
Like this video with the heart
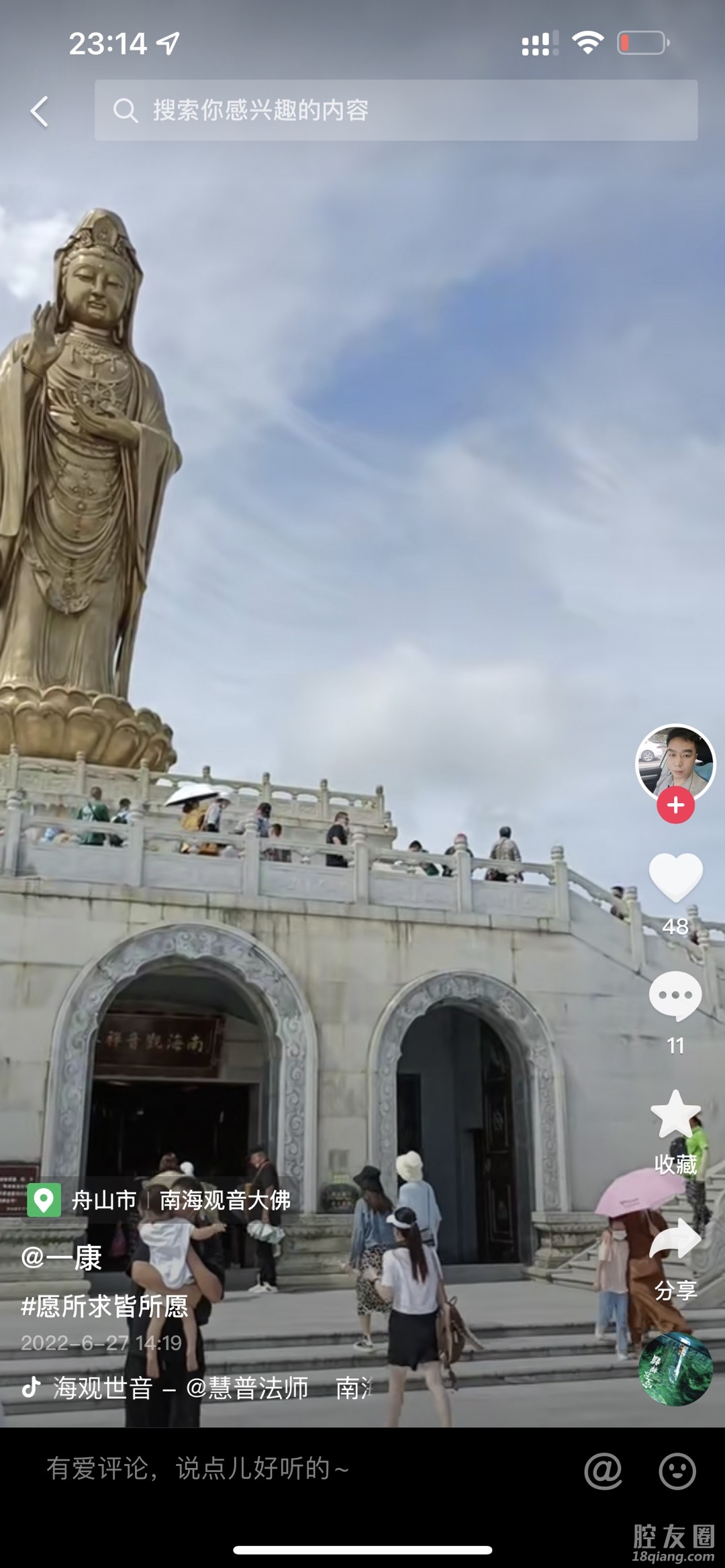pos(675,878)
